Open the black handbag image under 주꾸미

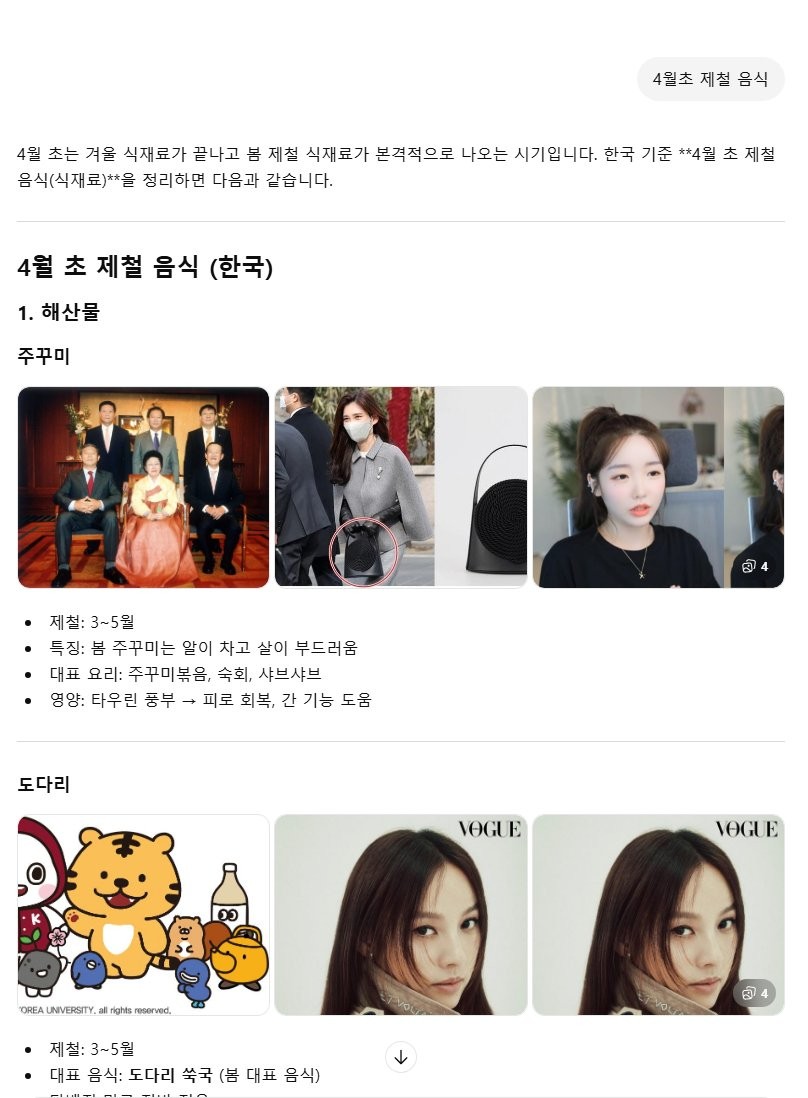[401, 487]
